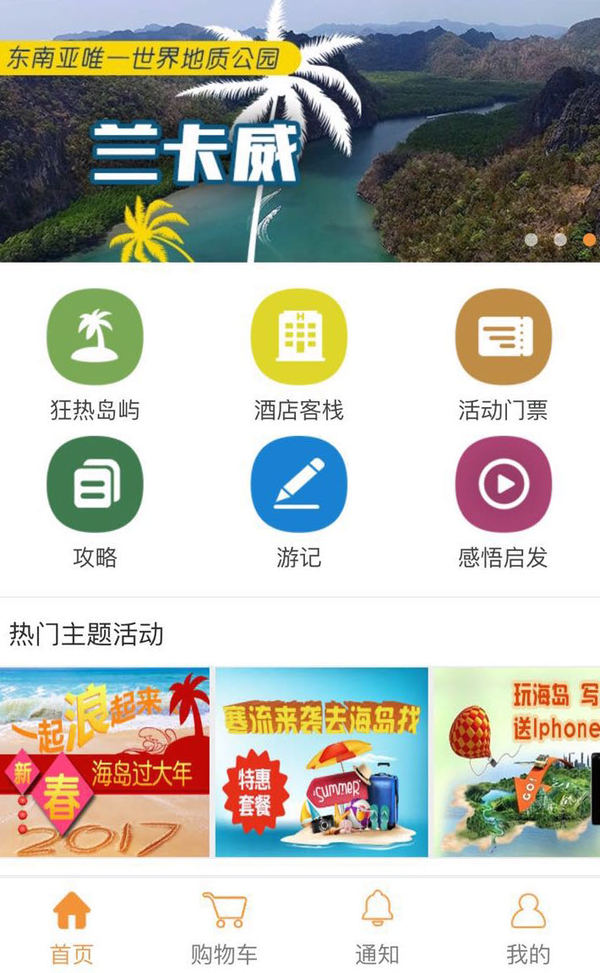
Task: Open the 兰卡威 banner at the top
Action: 300,131
